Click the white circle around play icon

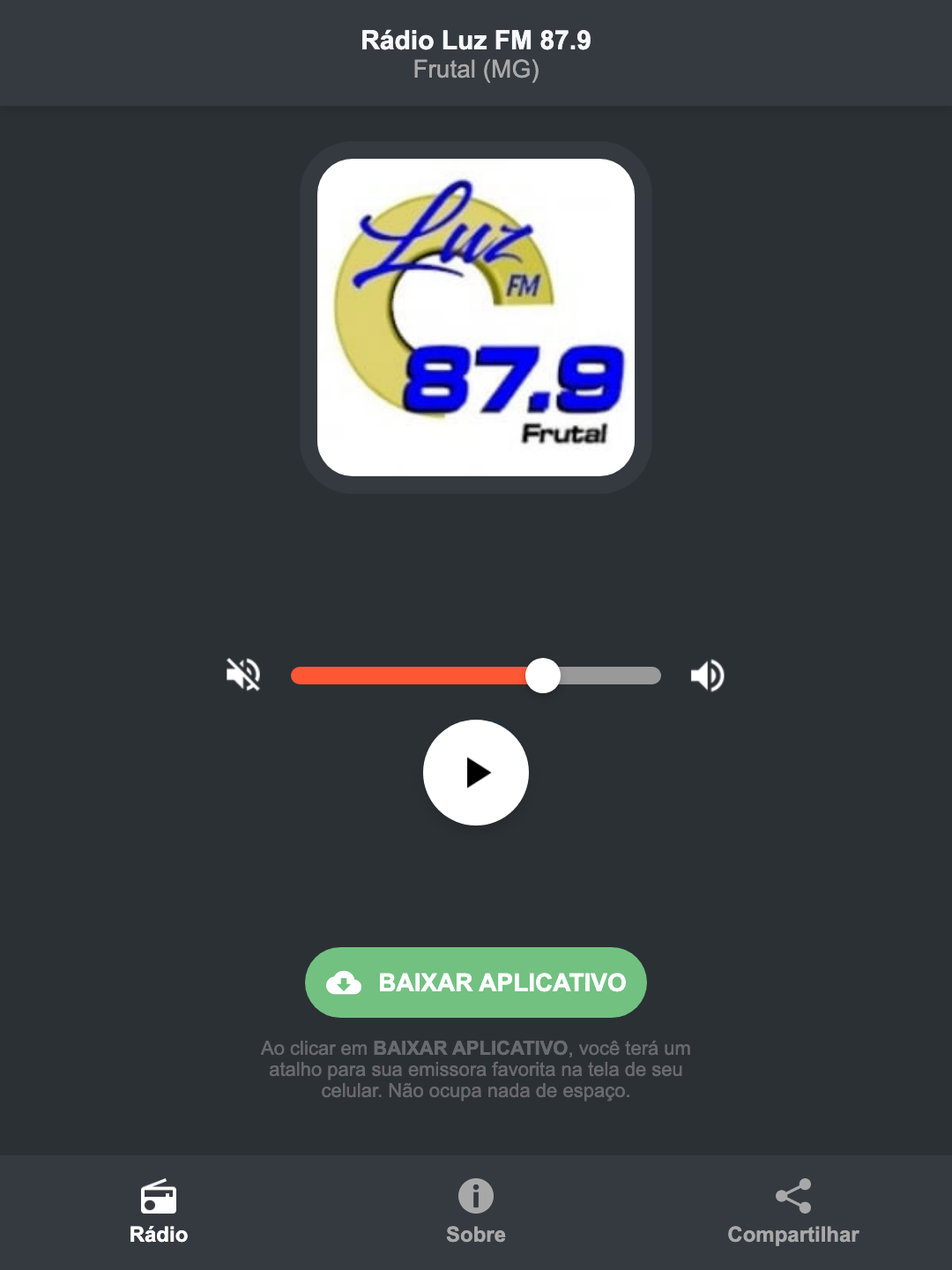[475, 773]
